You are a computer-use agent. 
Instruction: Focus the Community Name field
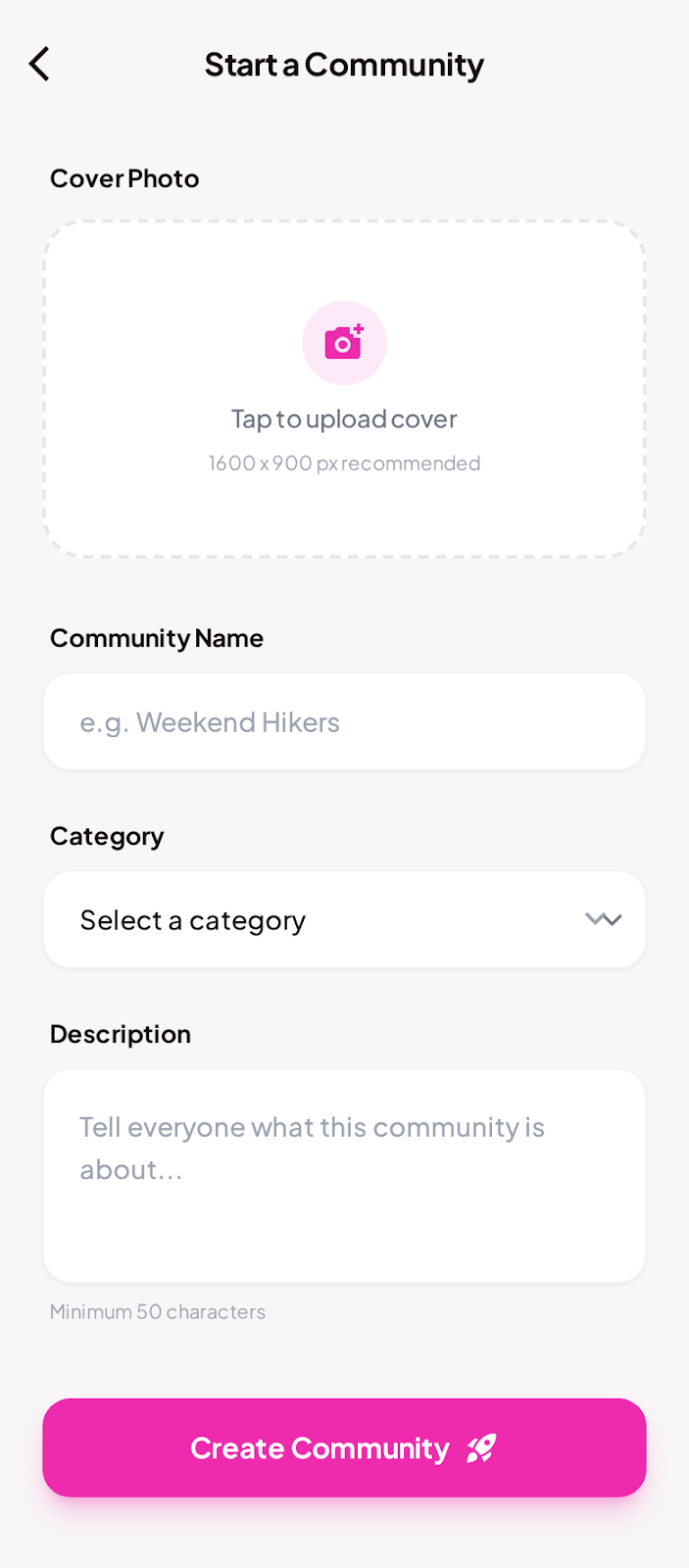(344, 722)
